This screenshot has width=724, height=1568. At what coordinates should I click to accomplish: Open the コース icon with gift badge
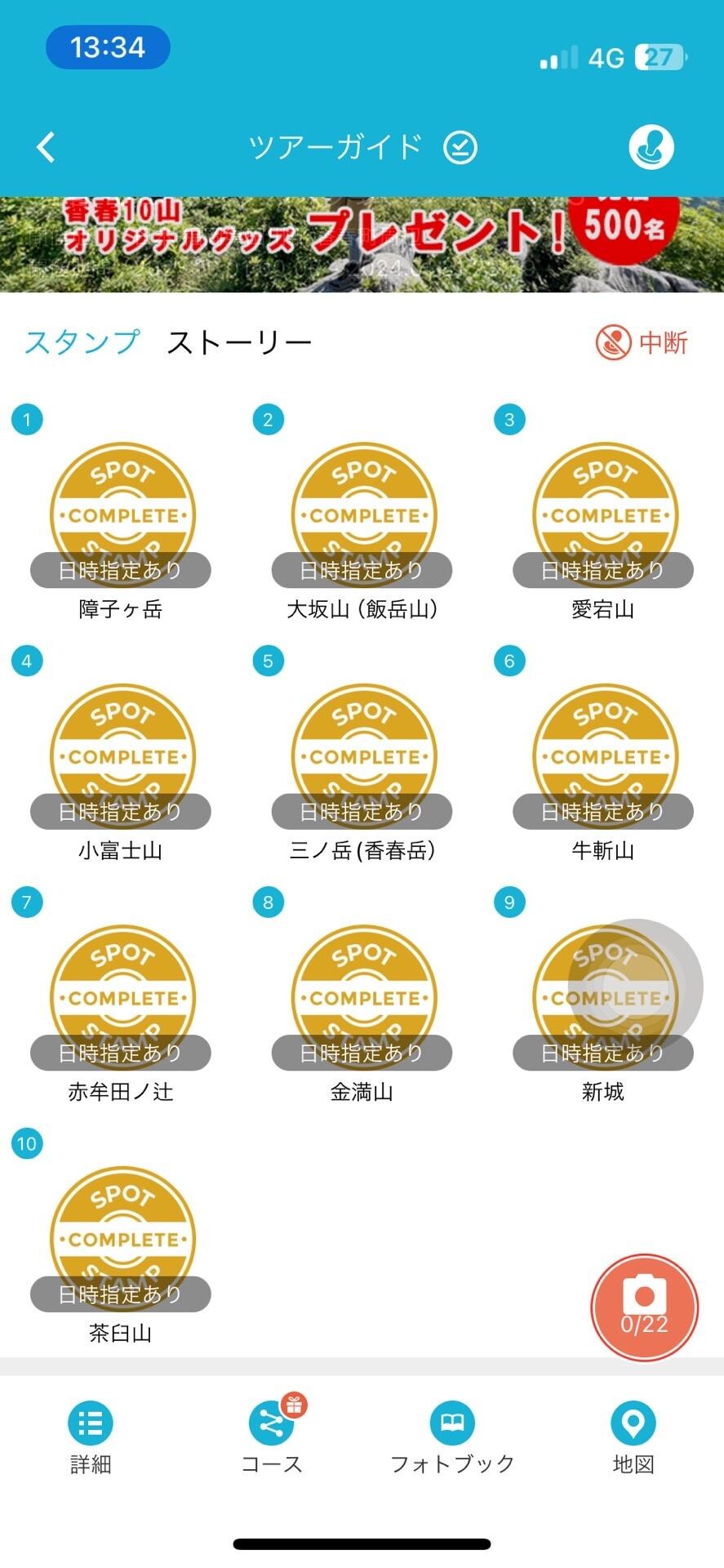pos(273,1429)
